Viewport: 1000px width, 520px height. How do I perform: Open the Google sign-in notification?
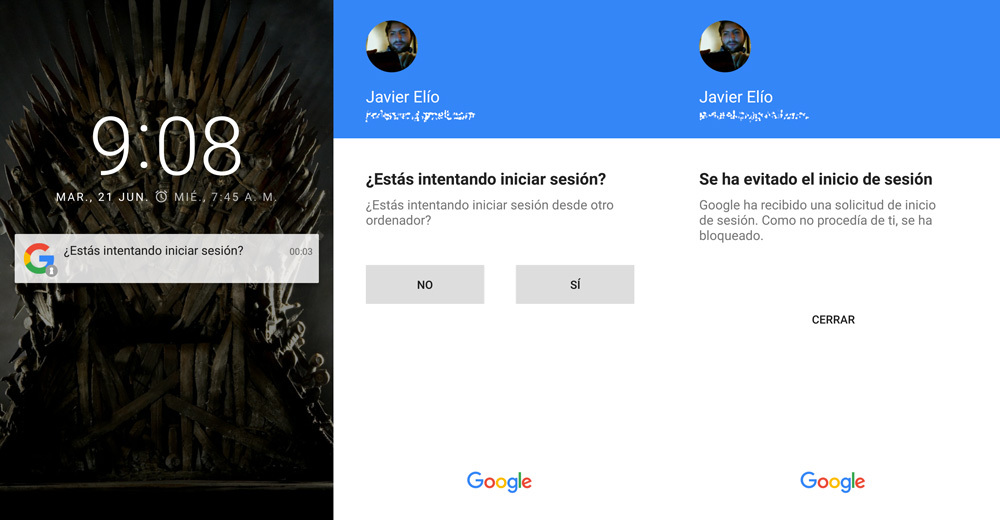tap(167, 258)
